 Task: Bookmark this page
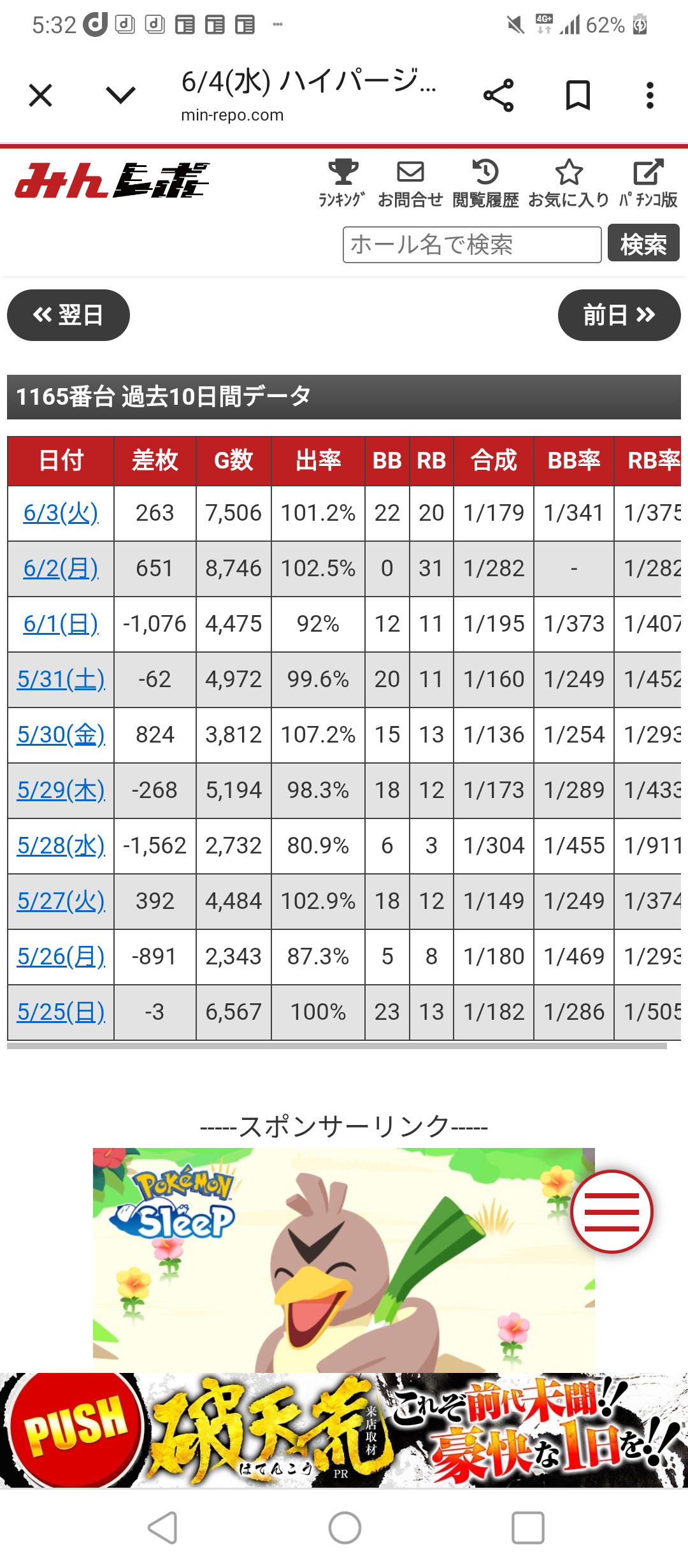[x=578, y=96]
